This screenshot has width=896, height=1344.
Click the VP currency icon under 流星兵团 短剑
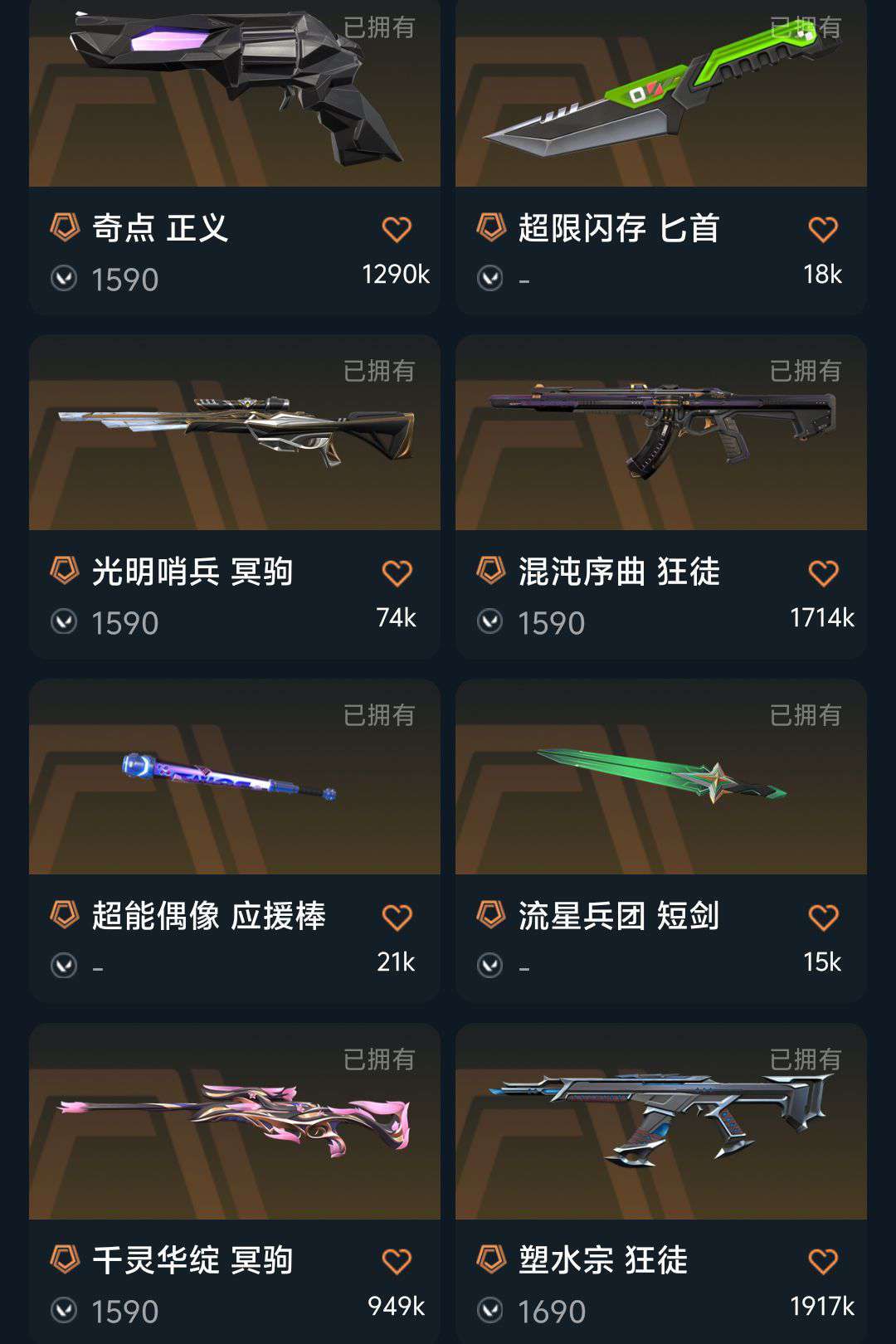pos(490,963)
